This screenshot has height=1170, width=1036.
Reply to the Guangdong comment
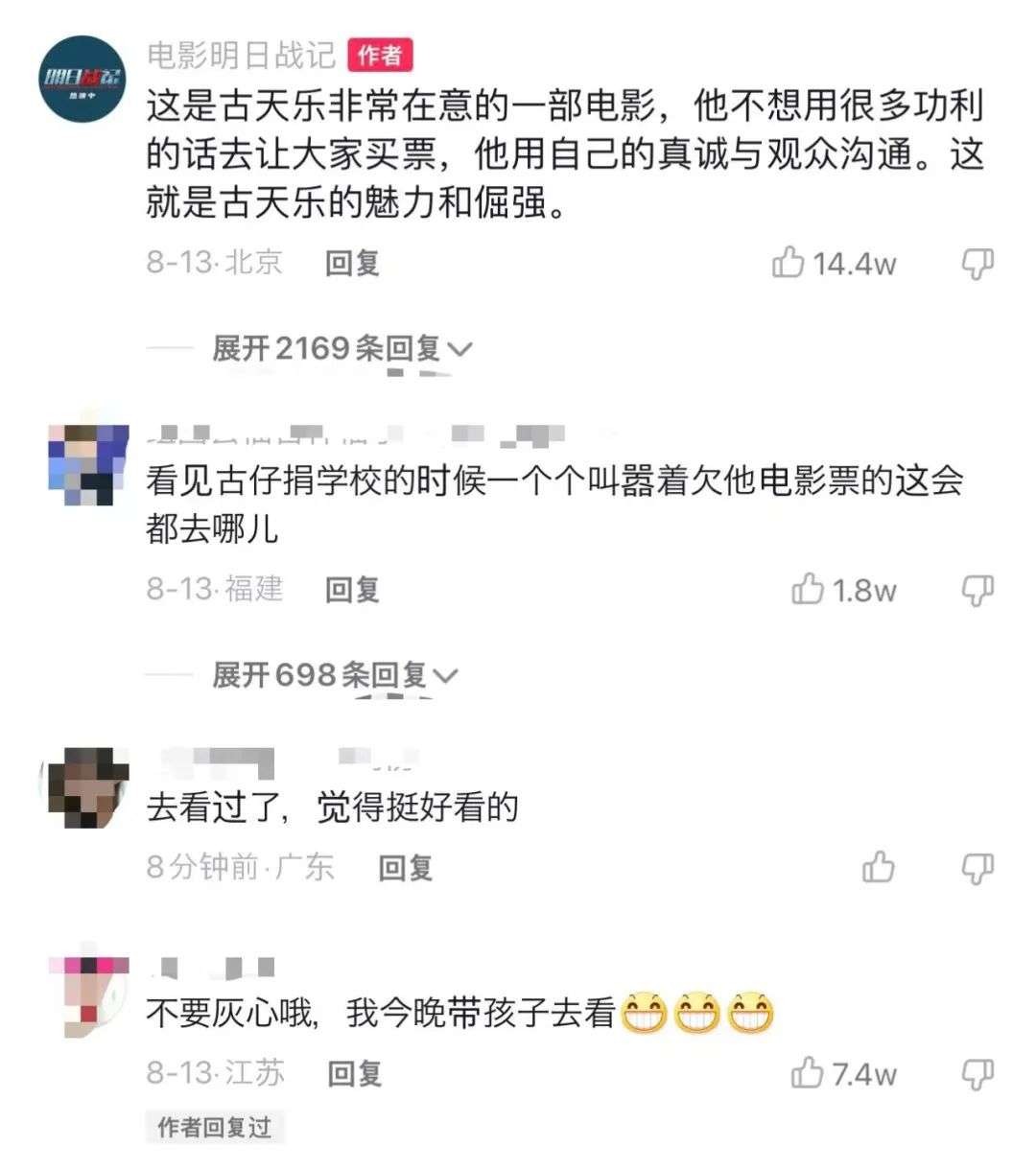(x=405, y=868)
